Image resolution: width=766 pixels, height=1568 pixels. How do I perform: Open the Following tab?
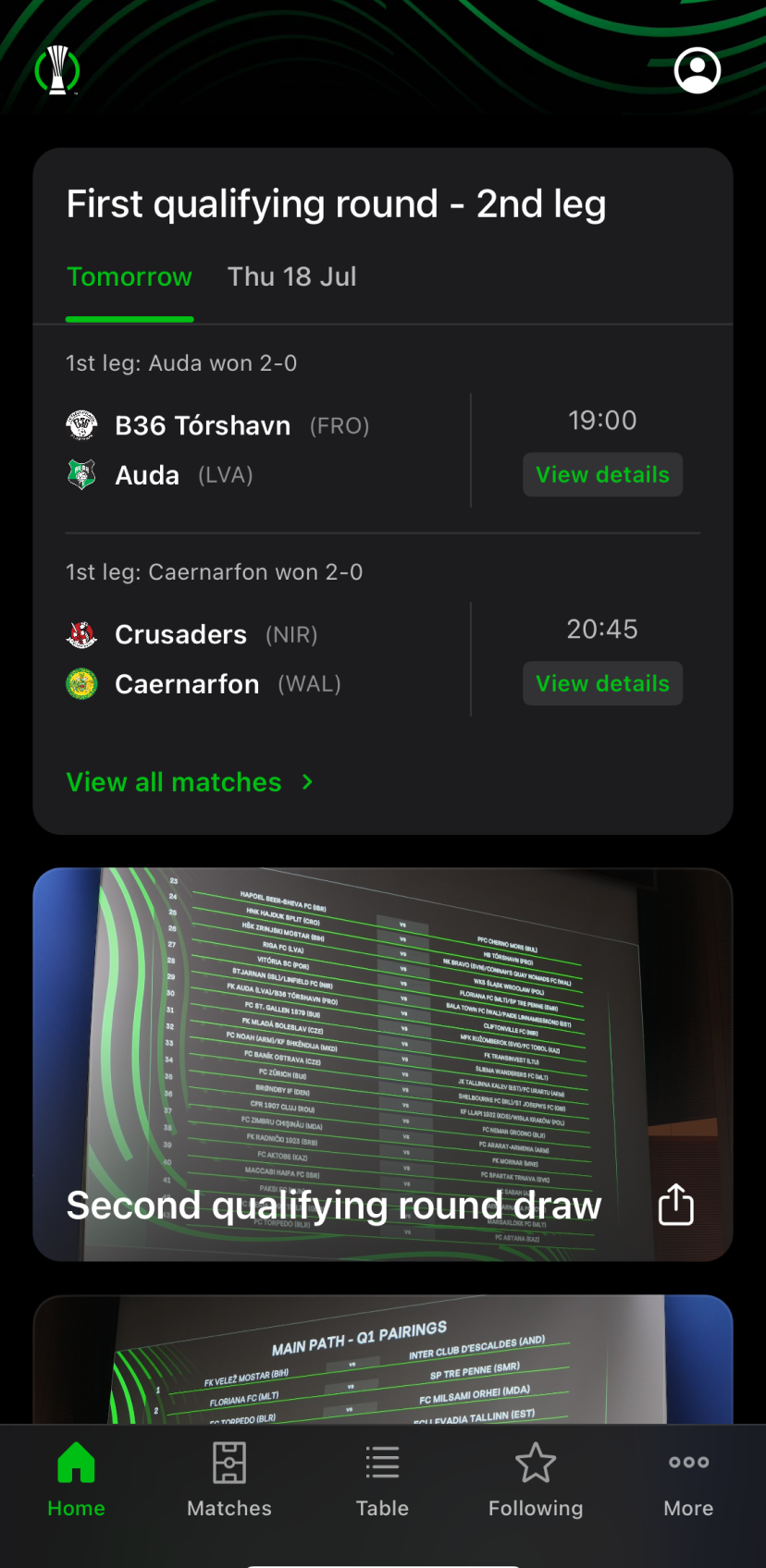536,1480
